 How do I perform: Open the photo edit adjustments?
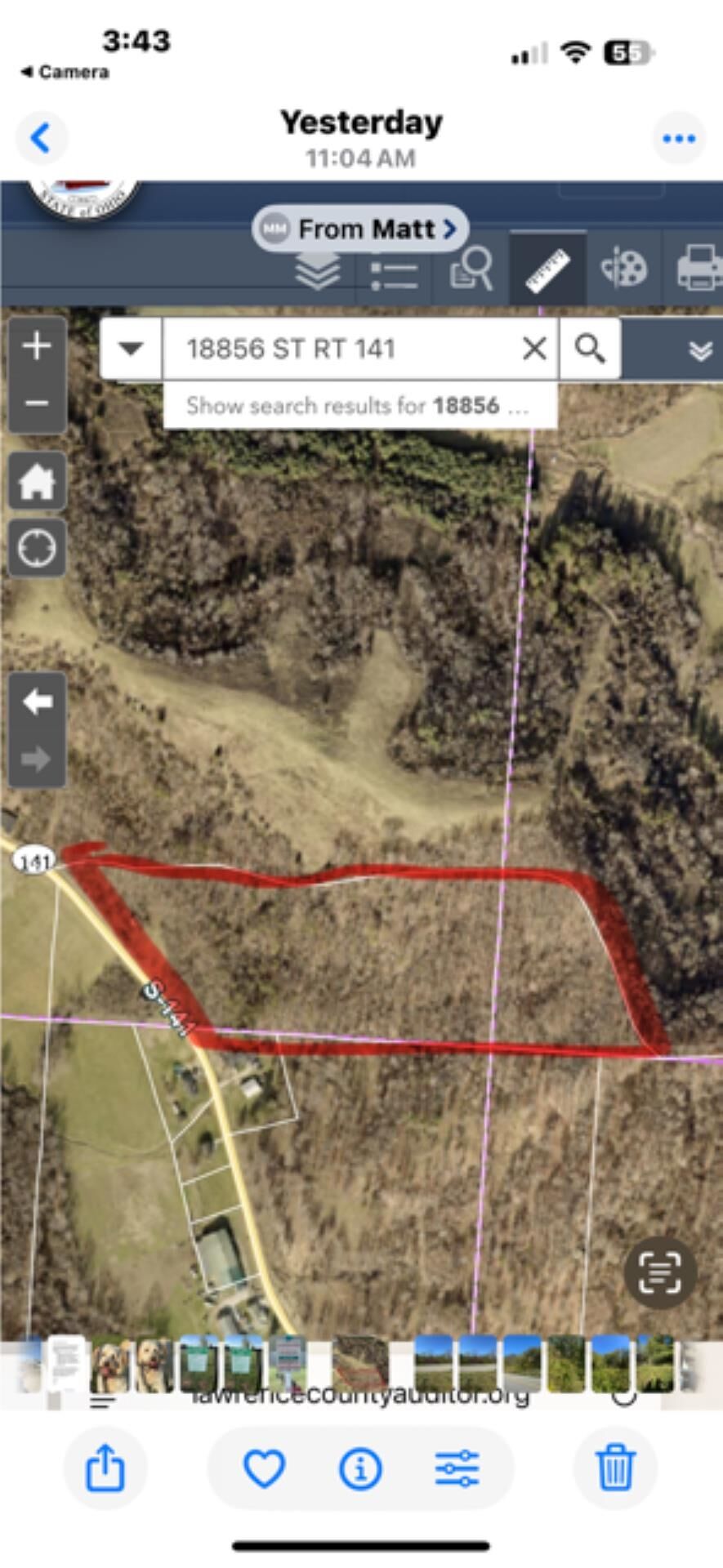[x=457, y=1468]
